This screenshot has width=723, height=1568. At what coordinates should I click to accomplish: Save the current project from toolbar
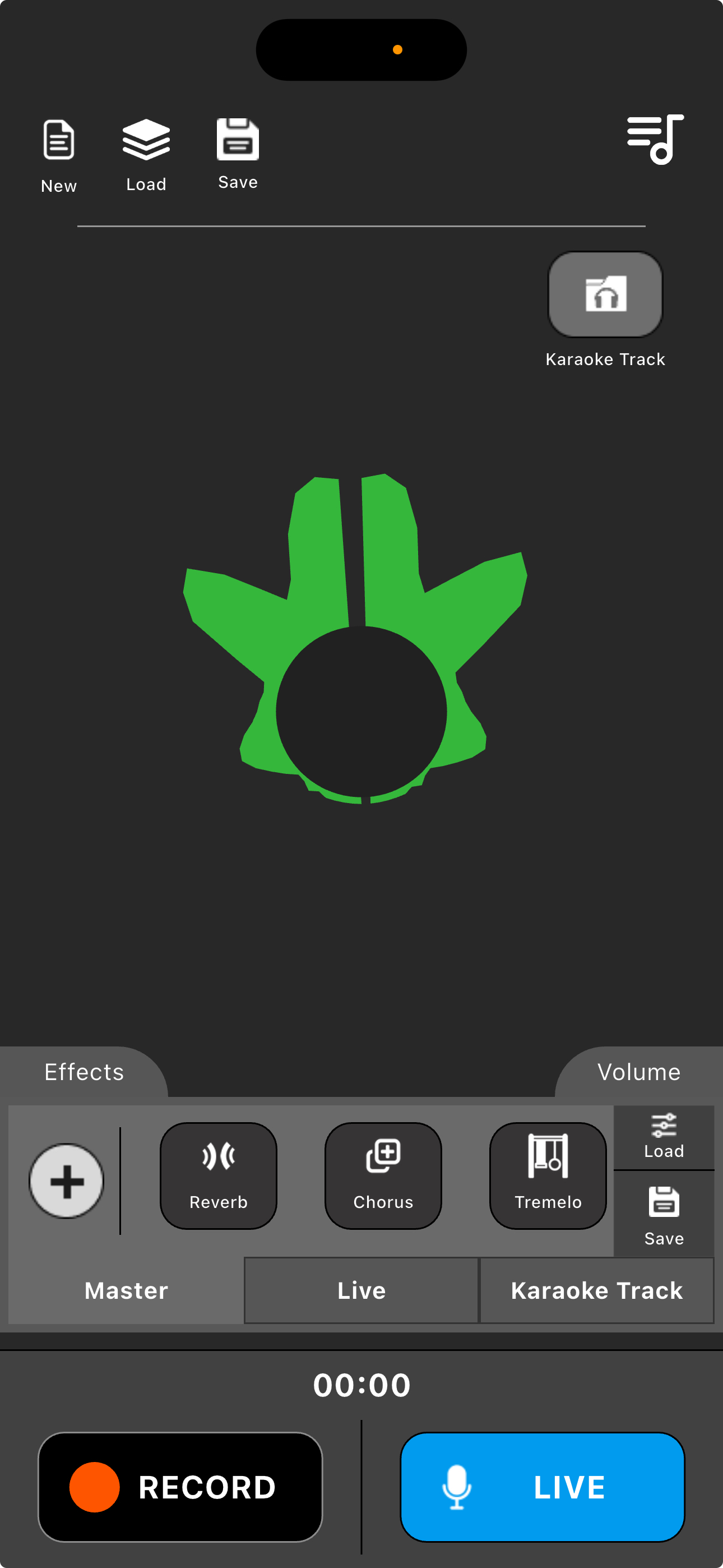click(237, 153)
